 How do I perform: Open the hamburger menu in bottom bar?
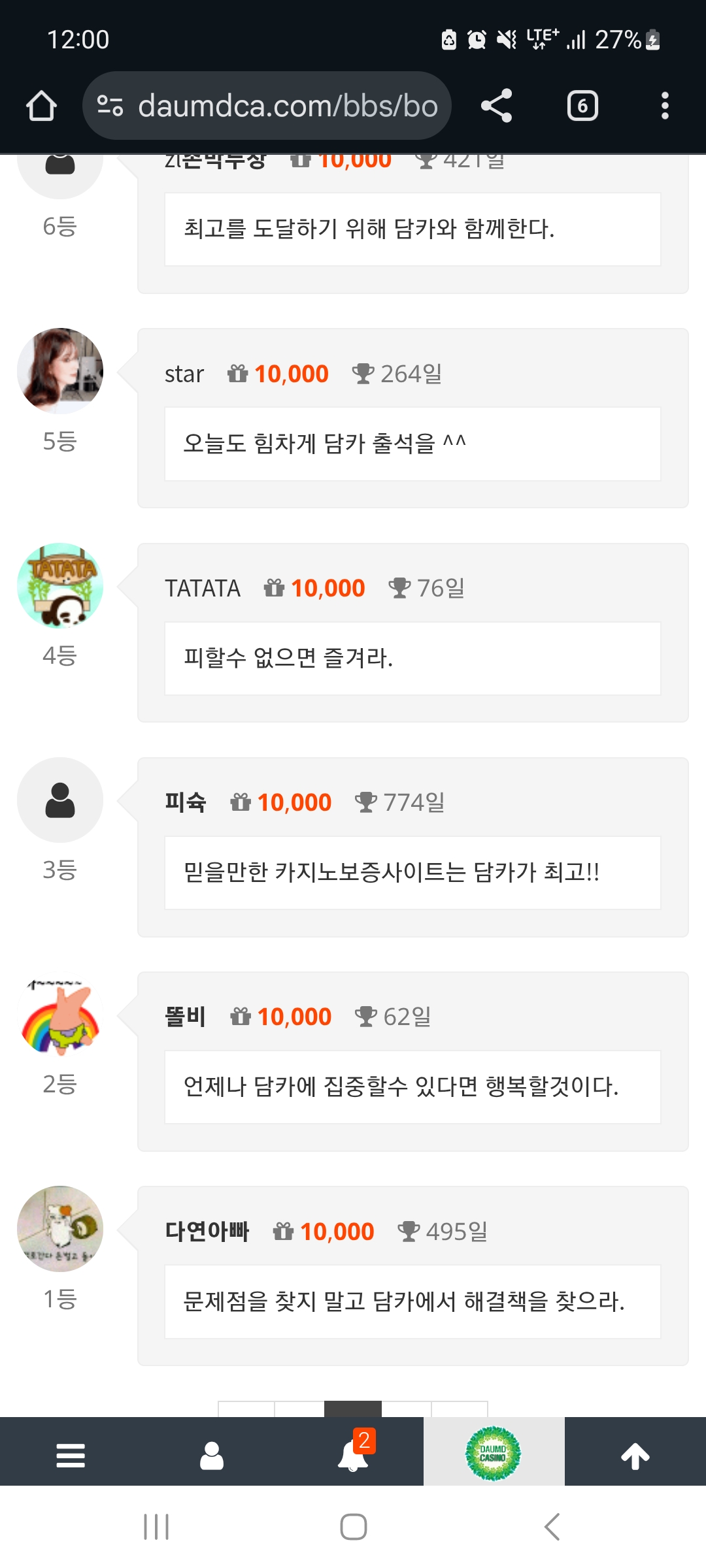click(x=71, y=1456)
